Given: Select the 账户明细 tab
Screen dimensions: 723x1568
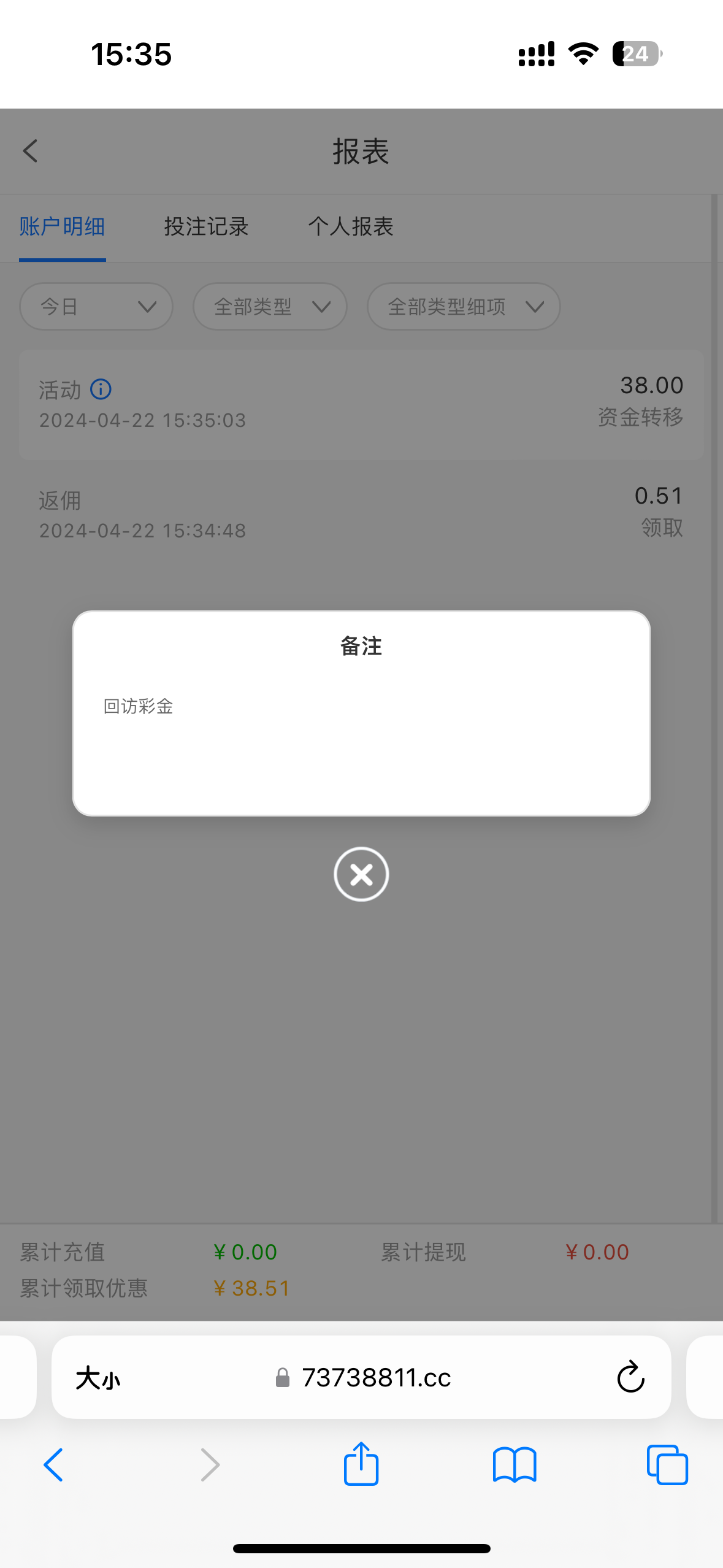Looking at the screenshot, I should [62, 226].
